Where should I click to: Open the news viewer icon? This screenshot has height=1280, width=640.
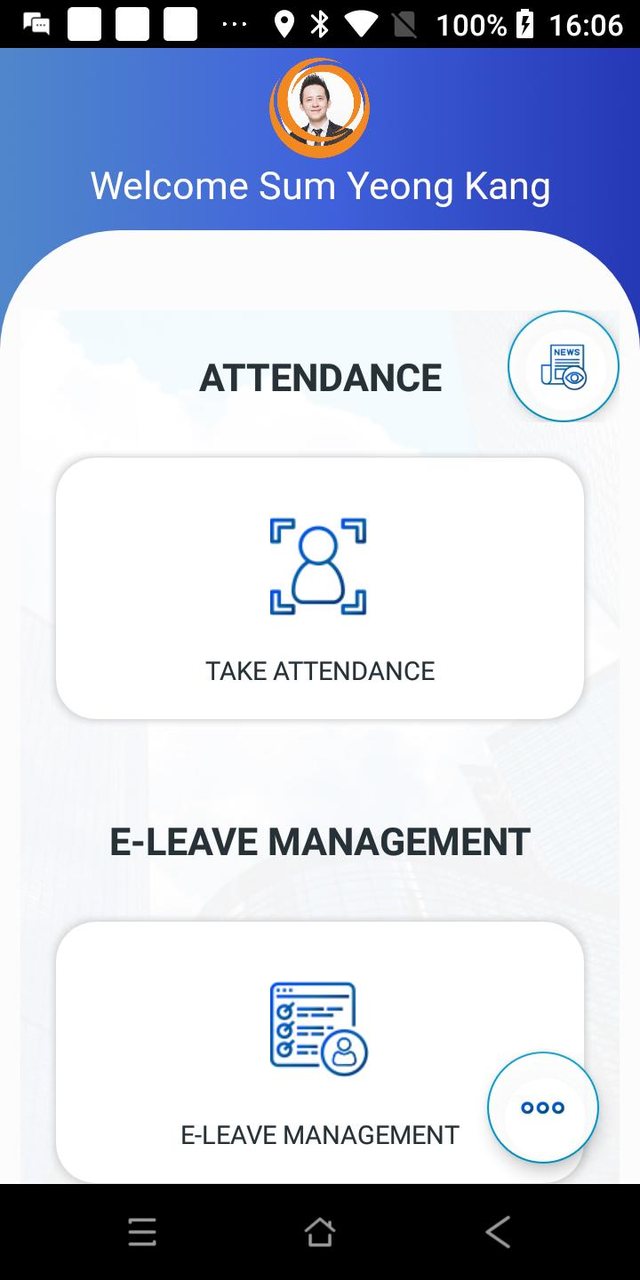563,366
